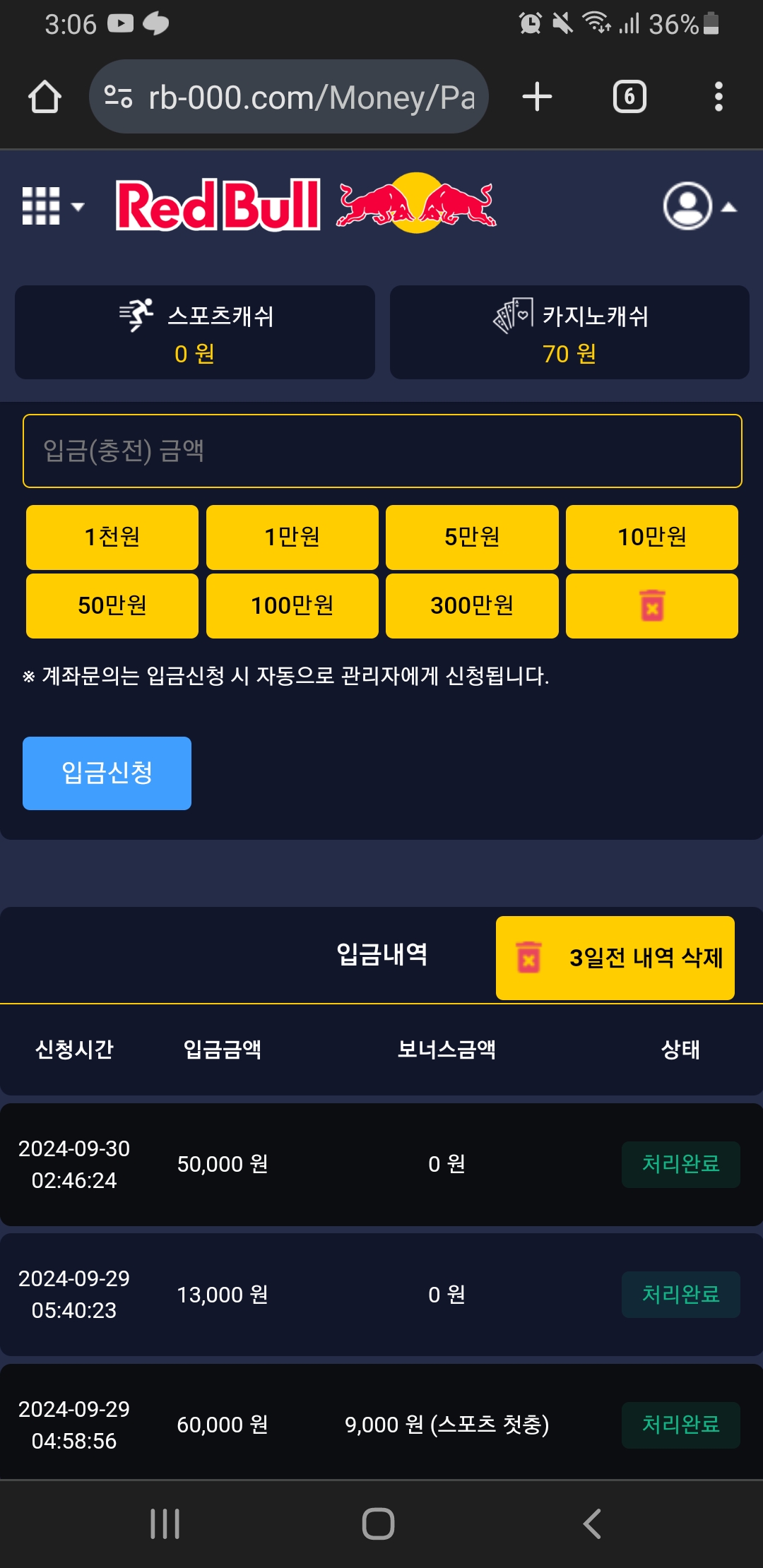
Task: Select the 1천원 amount button
Action: pos(112,537)
